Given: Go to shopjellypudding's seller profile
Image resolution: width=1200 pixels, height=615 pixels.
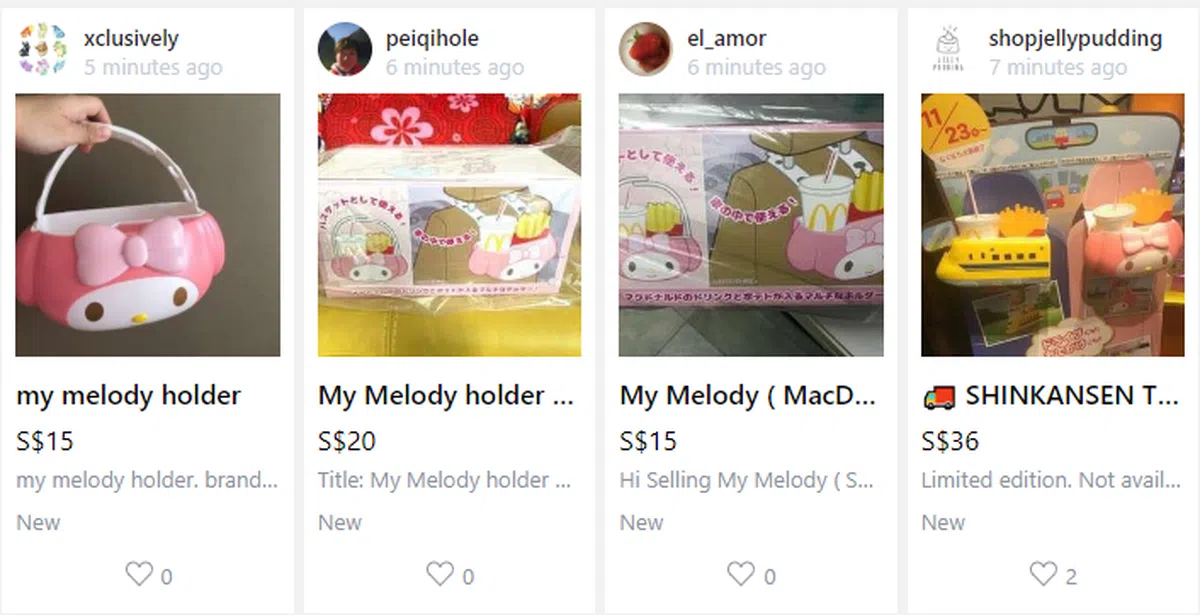Looking at the screenshot, I should (x=1075, y=39).
